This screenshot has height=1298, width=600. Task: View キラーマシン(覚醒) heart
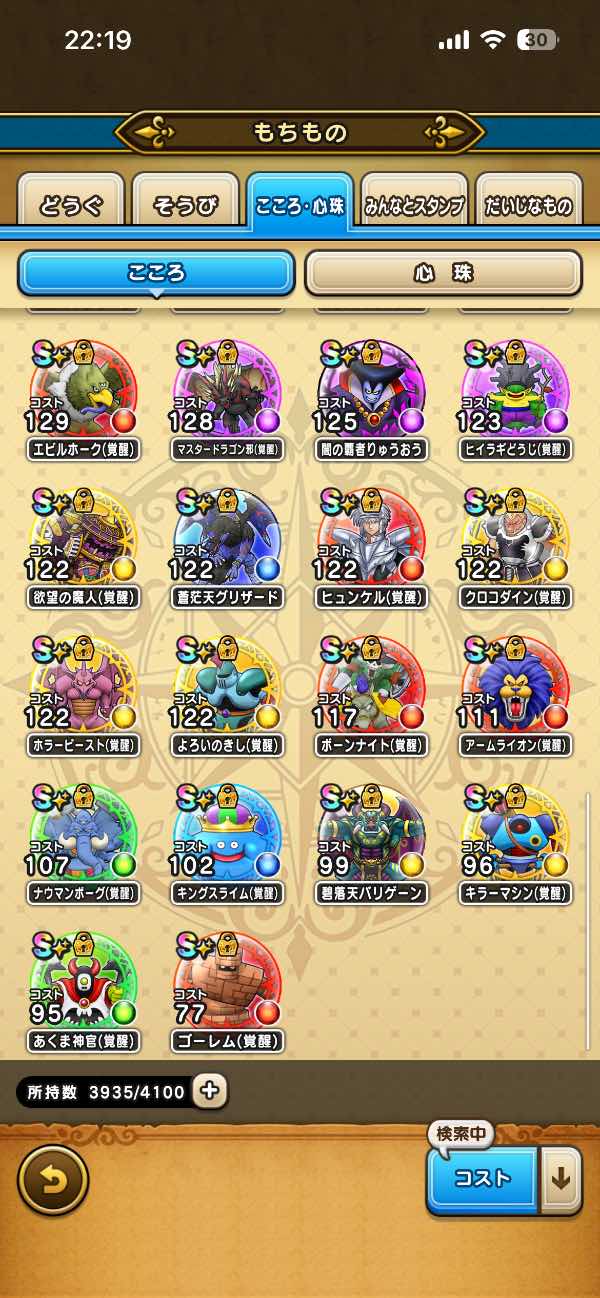(x=515, y=836)
